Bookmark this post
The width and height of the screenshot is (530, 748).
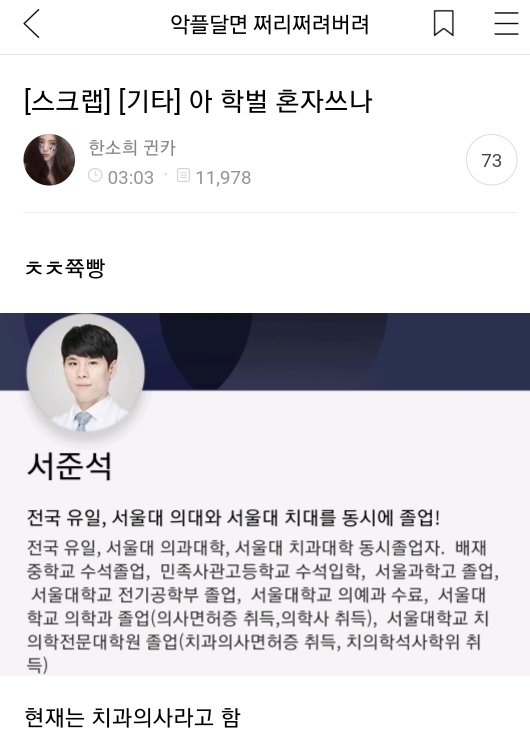(x=444, y=24)
